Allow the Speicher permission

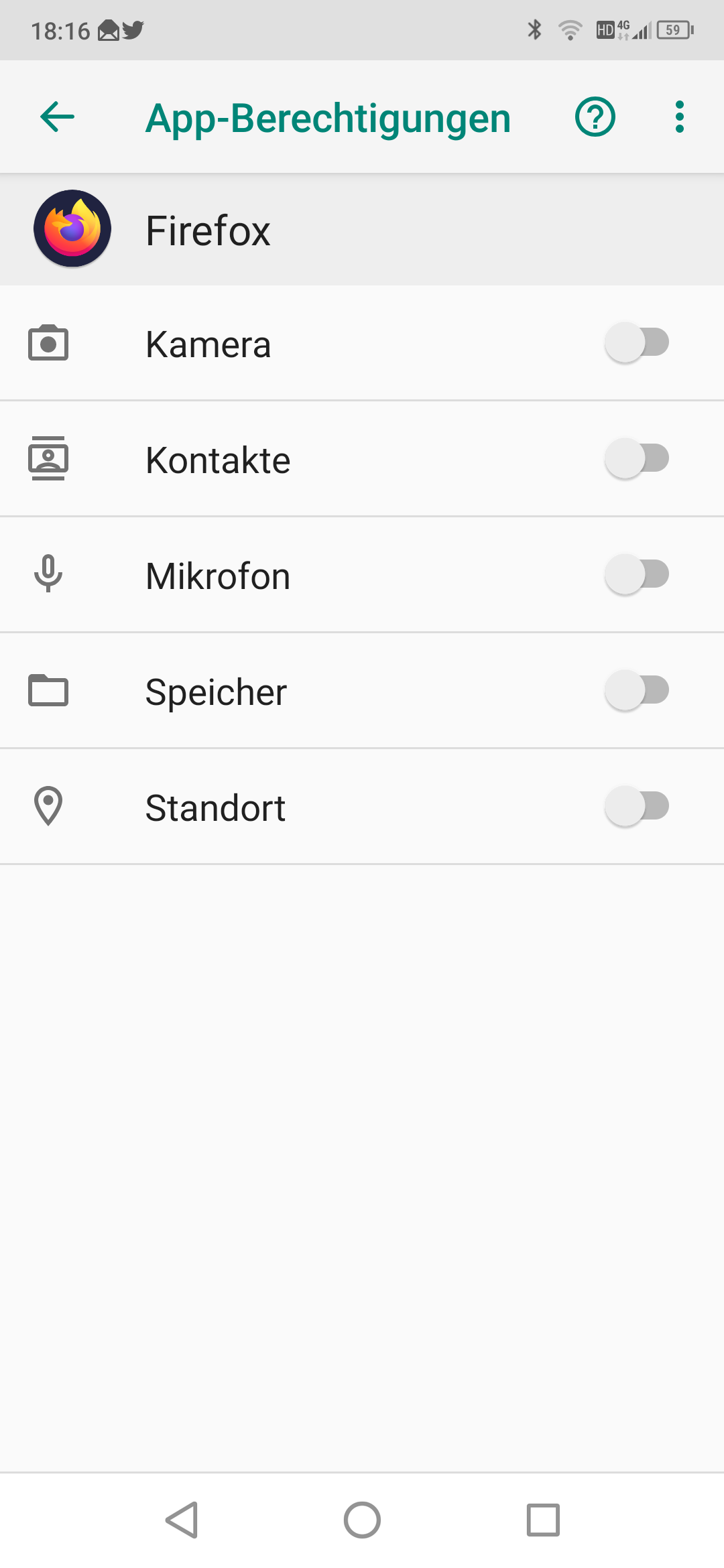[x=637, y=690]
